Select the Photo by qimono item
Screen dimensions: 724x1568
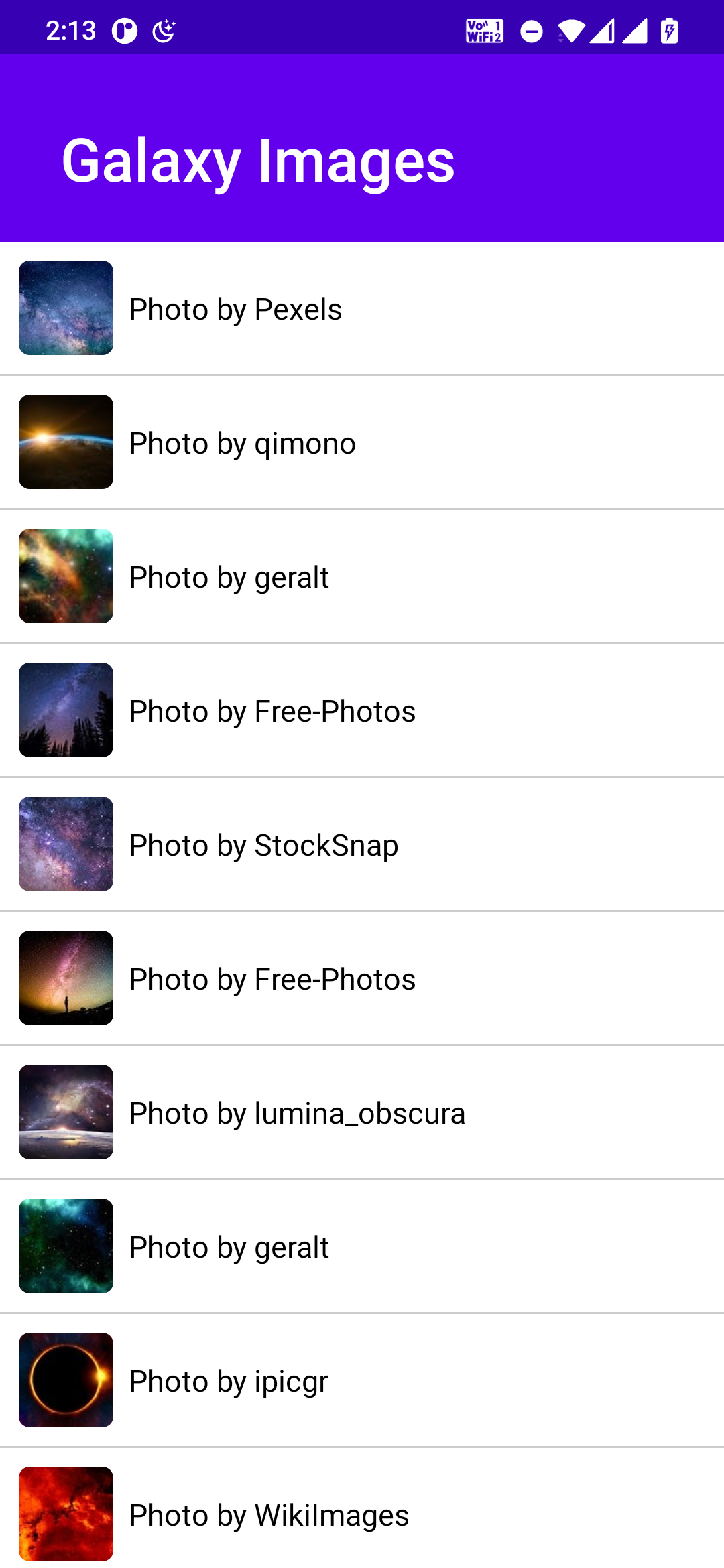[x=362, y=442]
